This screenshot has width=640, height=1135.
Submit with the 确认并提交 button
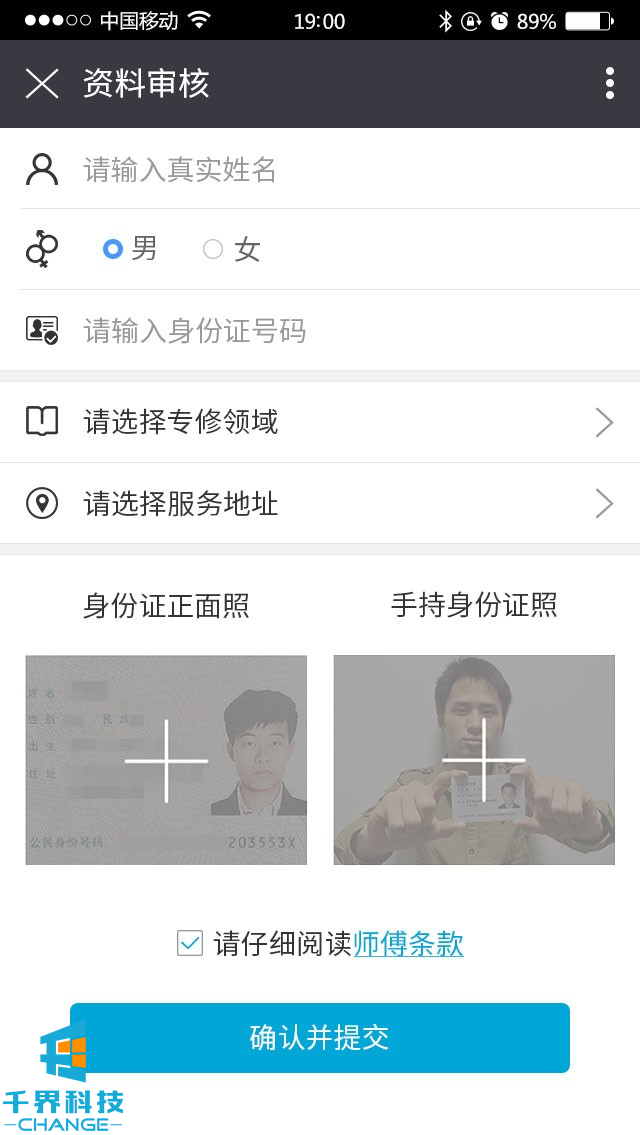point(320,1038)
